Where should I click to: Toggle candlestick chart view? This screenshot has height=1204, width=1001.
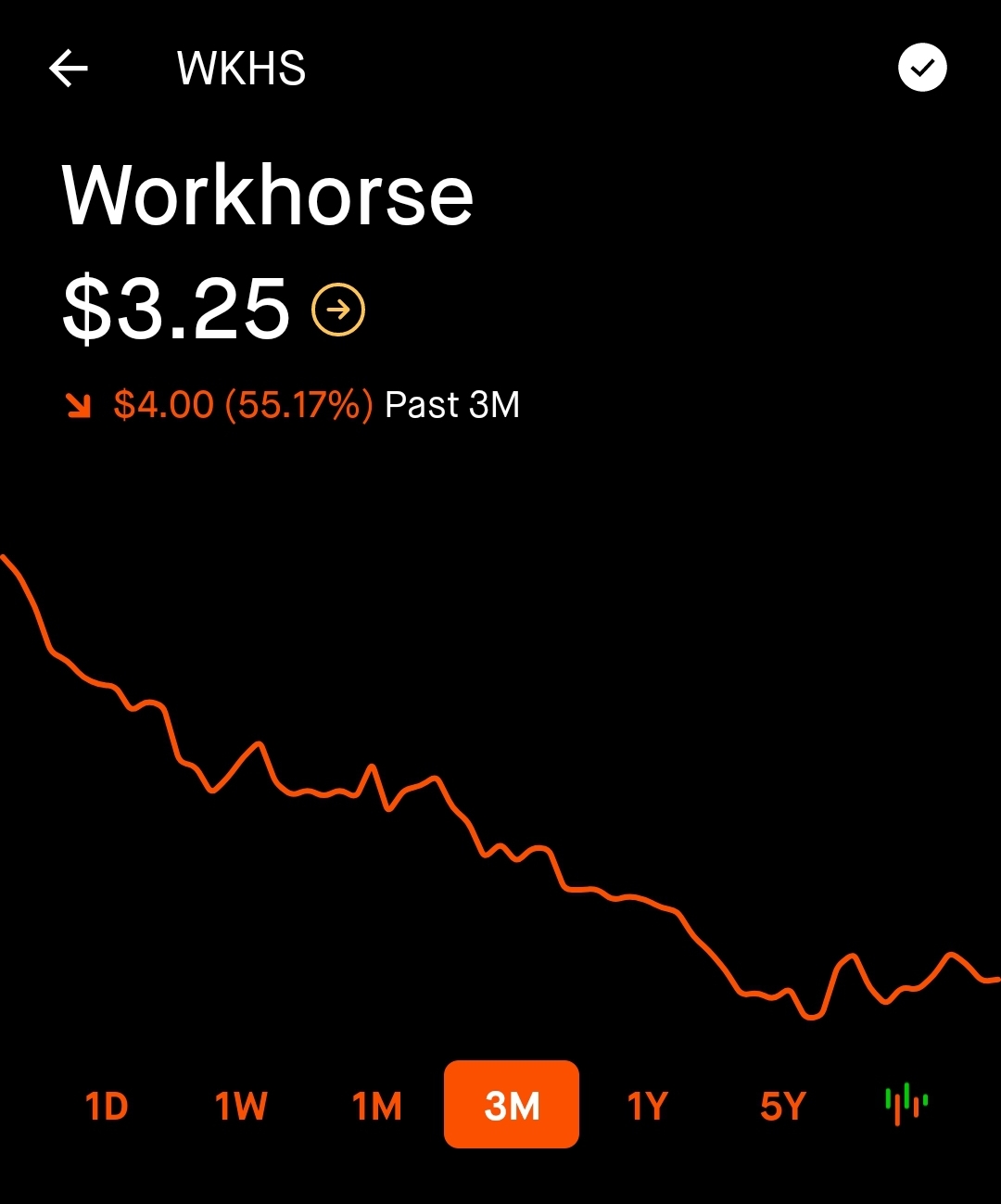tap(906, 1104)
